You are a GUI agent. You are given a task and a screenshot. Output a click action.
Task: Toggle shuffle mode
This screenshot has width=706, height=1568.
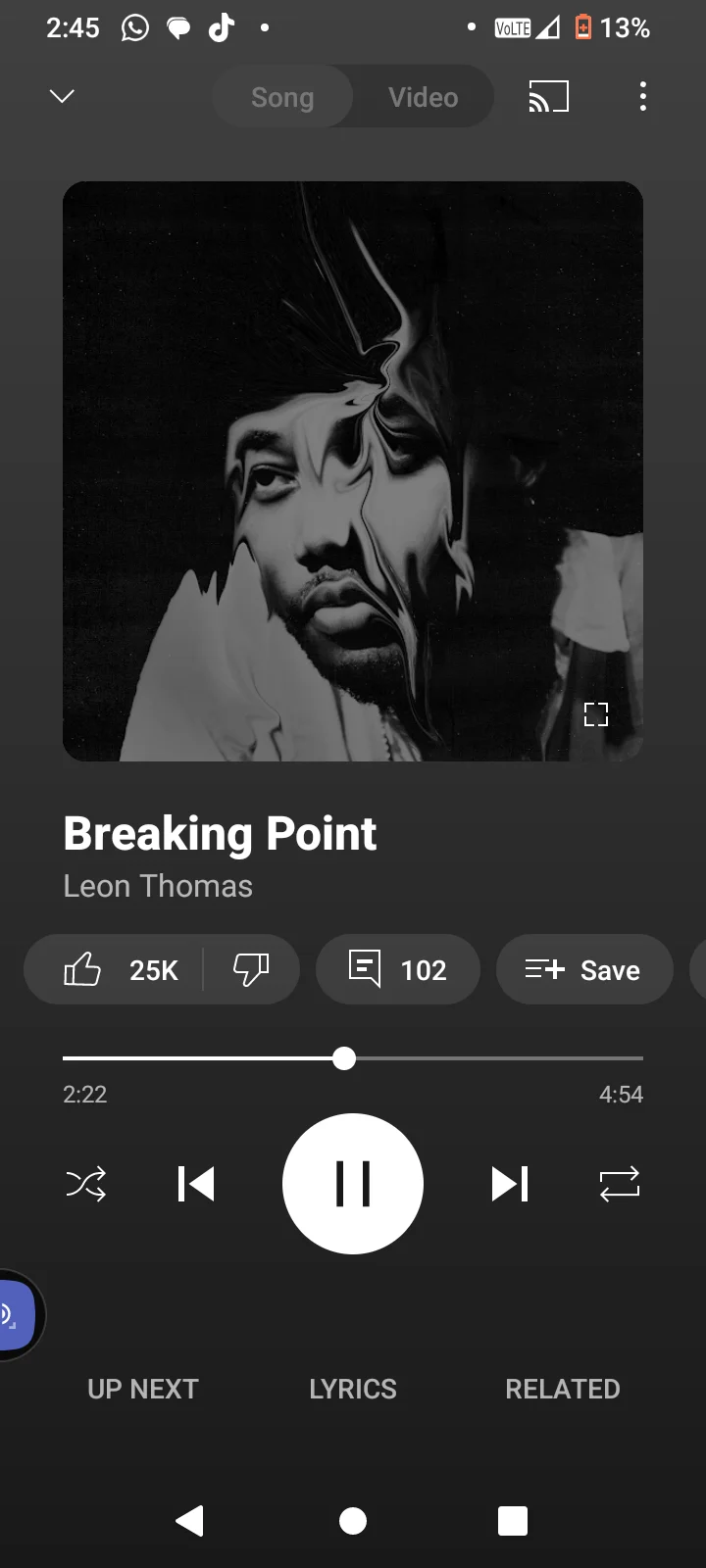point(86,1184)
